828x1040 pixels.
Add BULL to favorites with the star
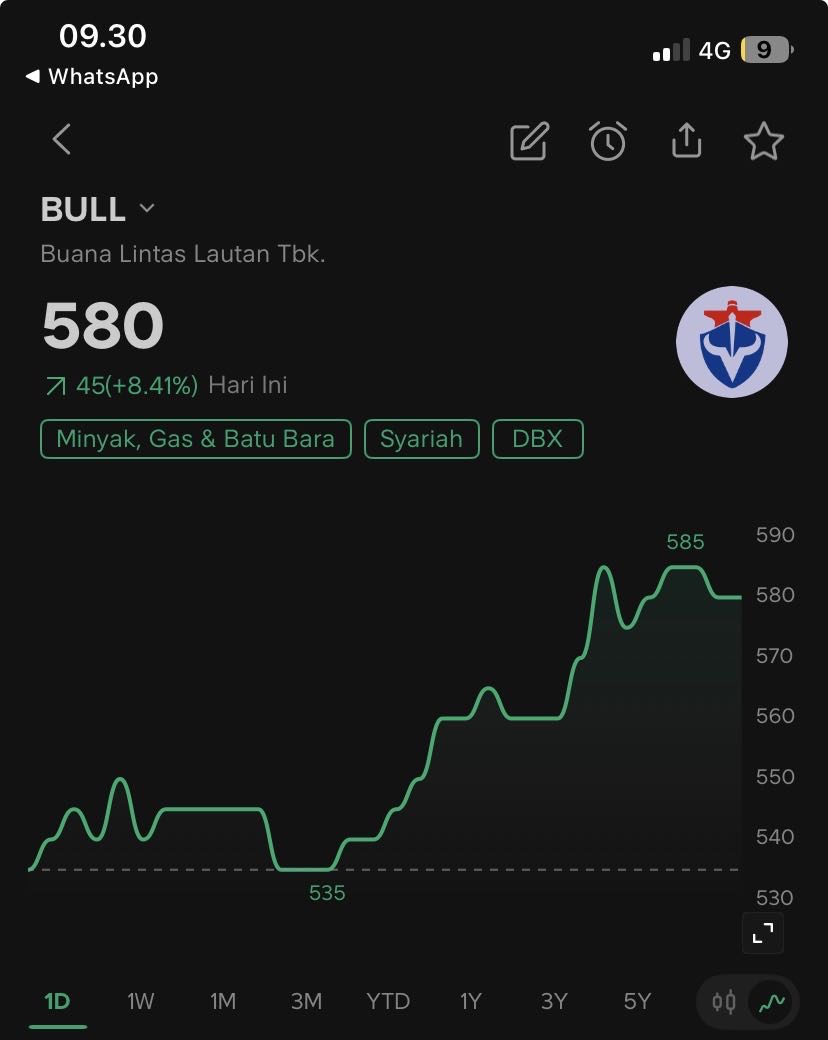(x=764, y=141)
